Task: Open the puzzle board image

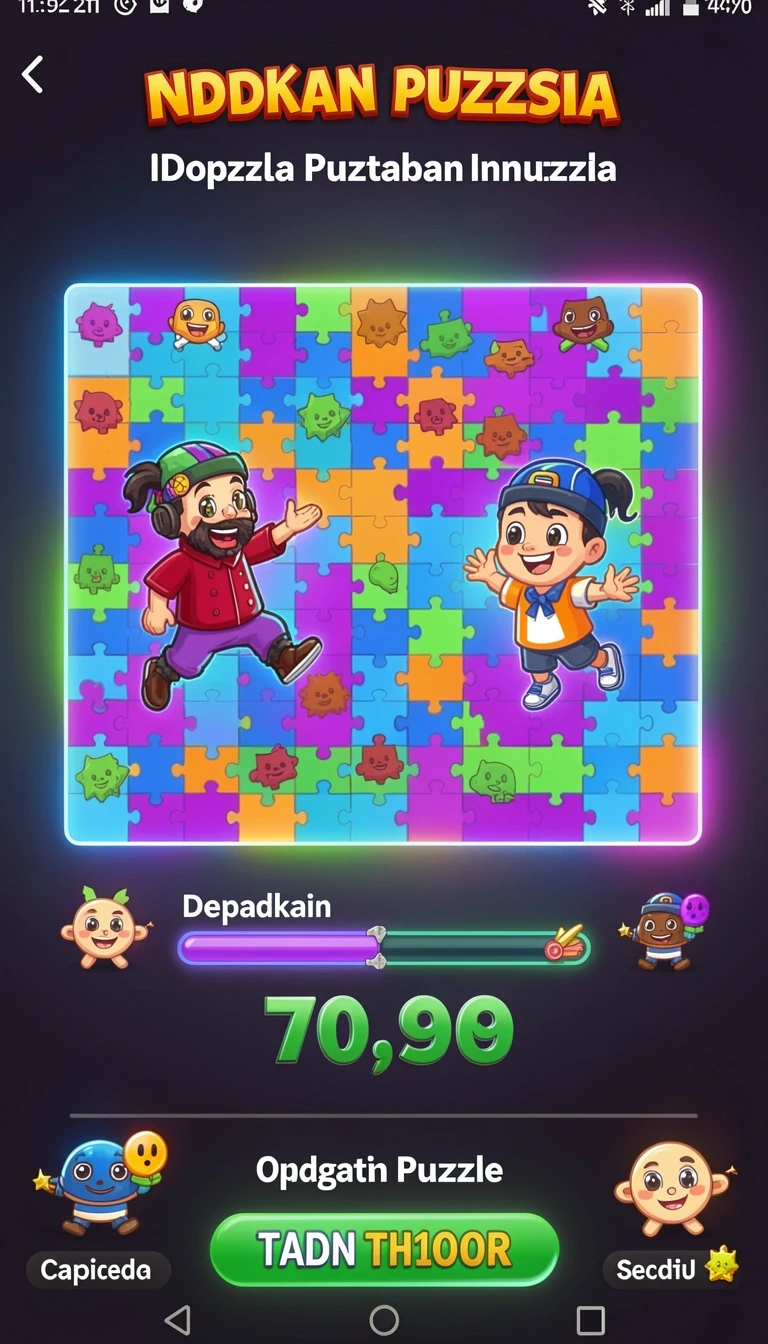Action: point(383,564)
